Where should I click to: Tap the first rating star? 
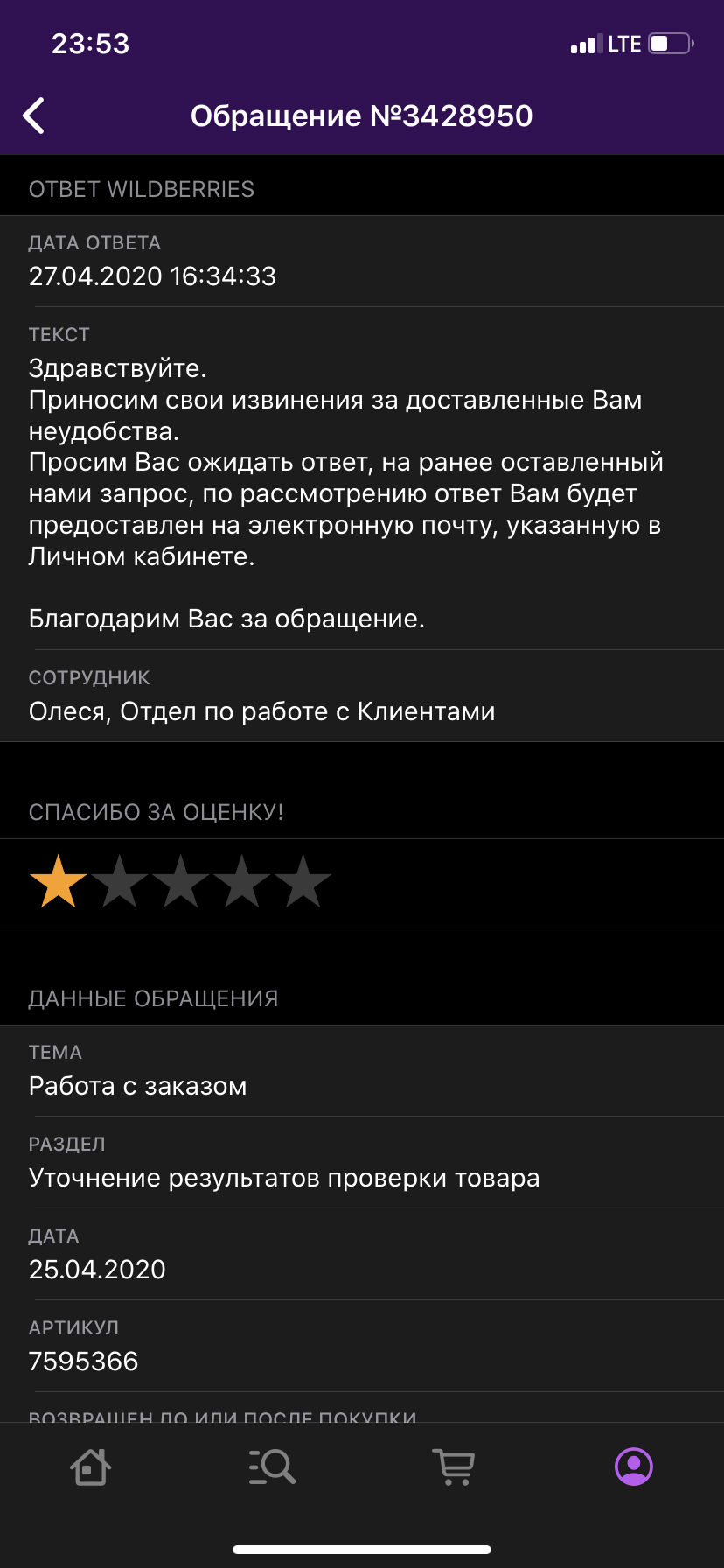click(x=59, y=881)
